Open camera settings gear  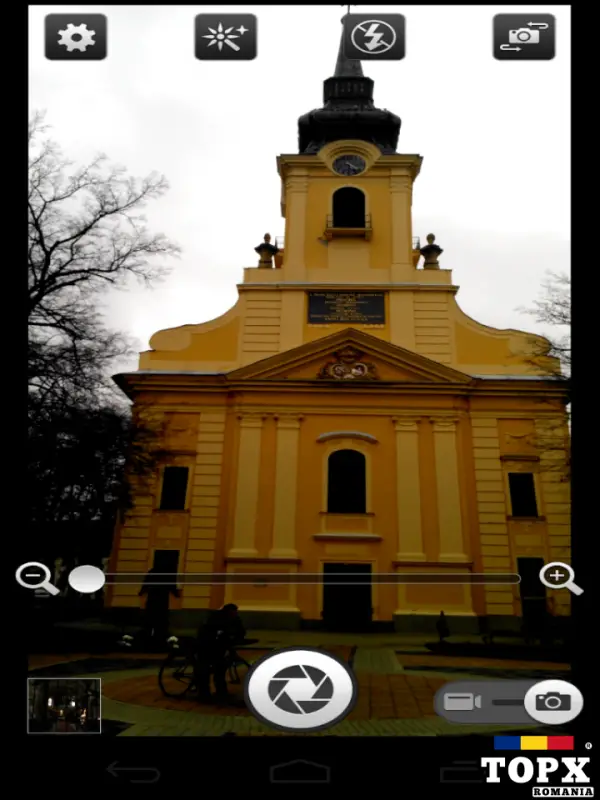pos(75,37)
